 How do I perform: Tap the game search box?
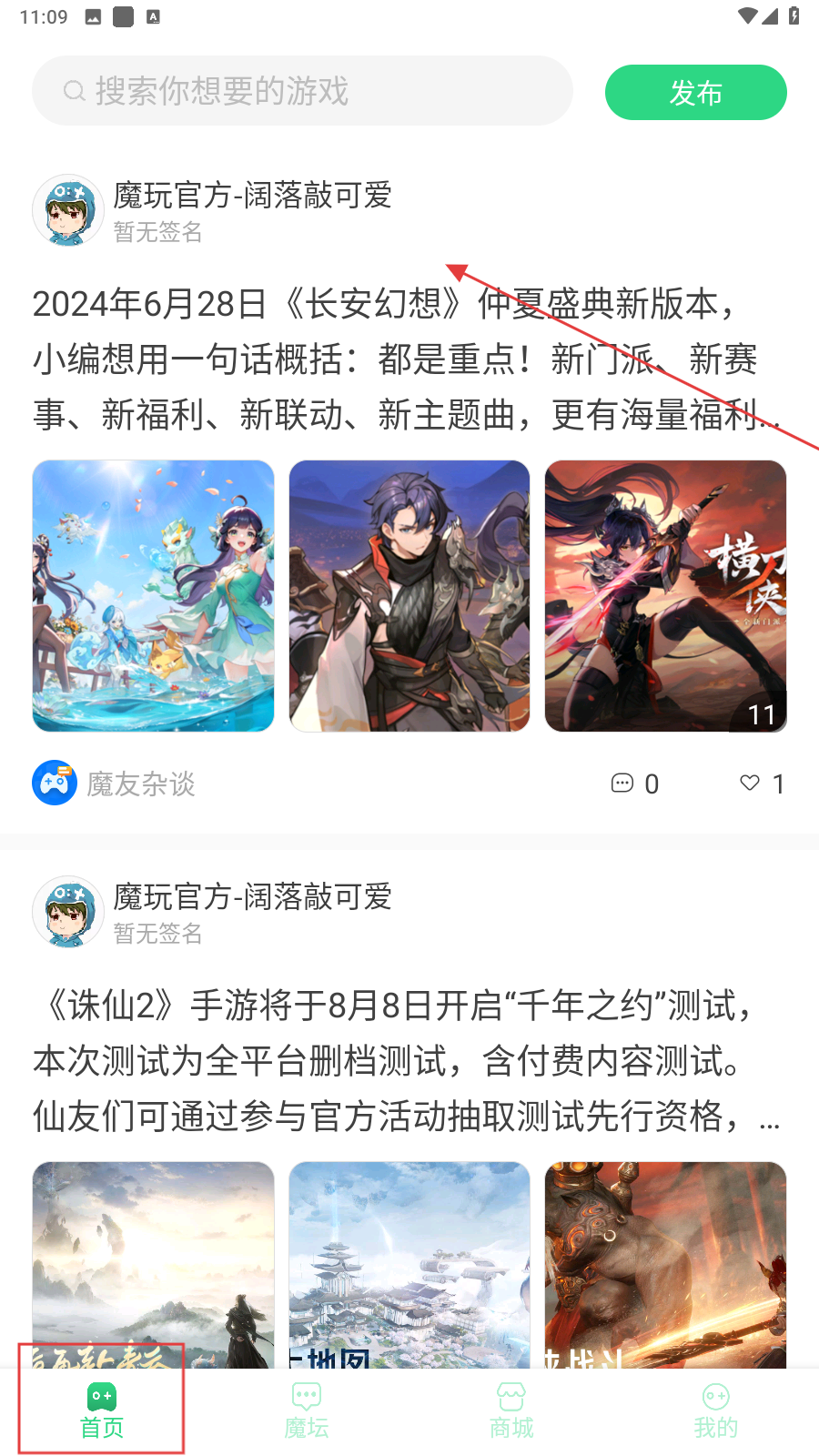(x=302, y=91)
